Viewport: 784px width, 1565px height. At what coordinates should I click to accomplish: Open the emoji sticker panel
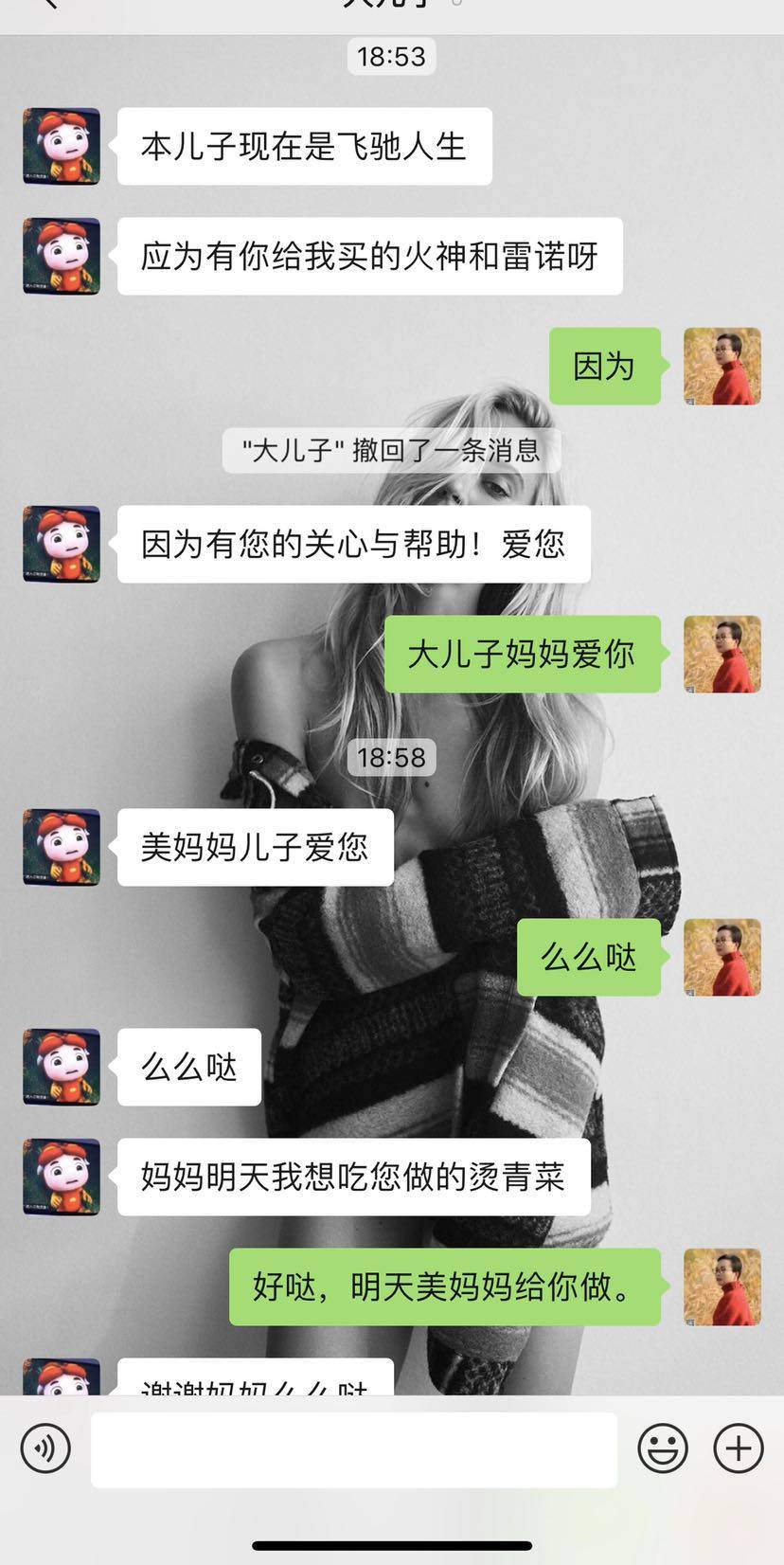pos(663,1448)
